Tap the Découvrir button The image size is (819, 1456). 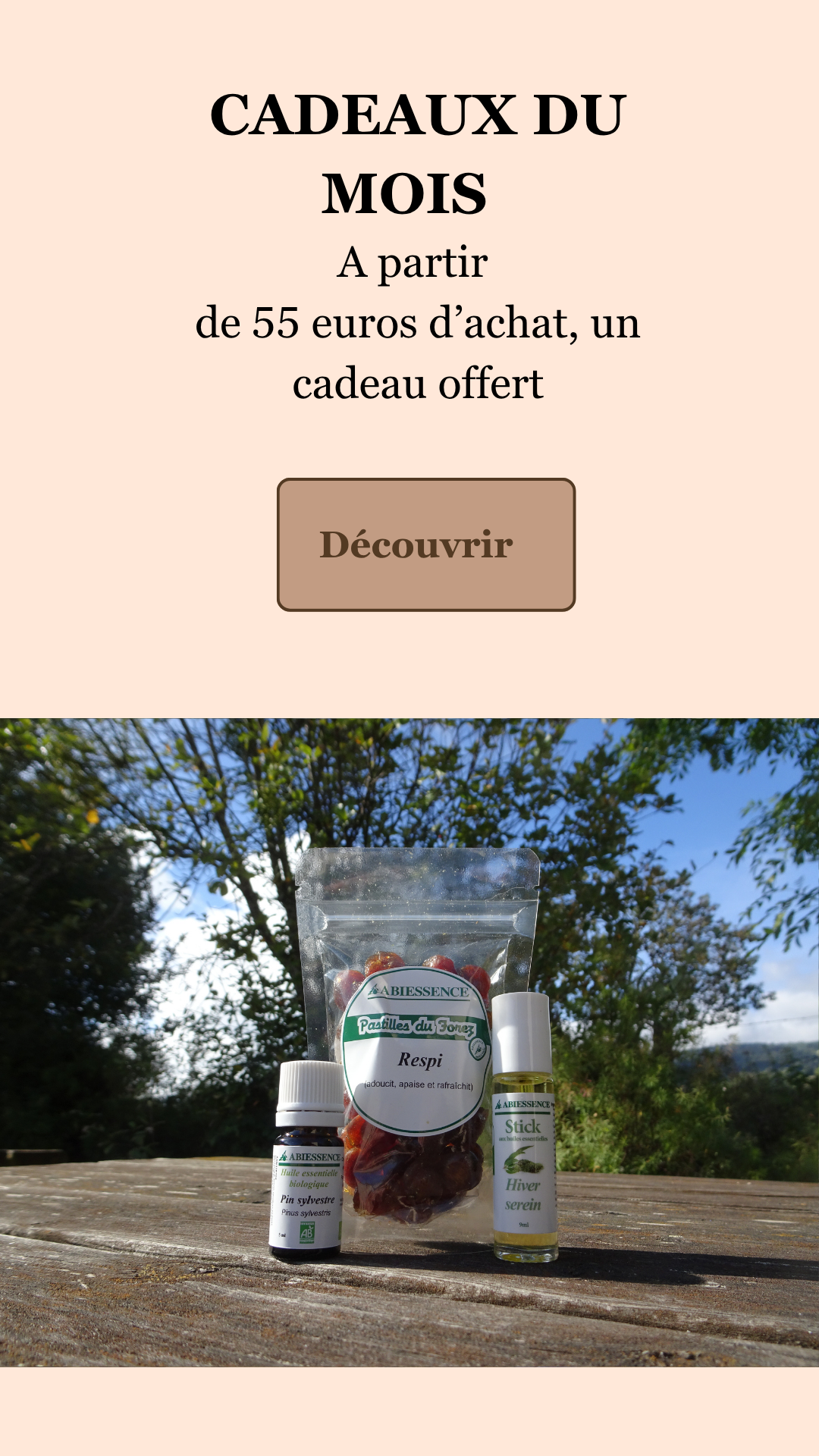coord(425,544)
